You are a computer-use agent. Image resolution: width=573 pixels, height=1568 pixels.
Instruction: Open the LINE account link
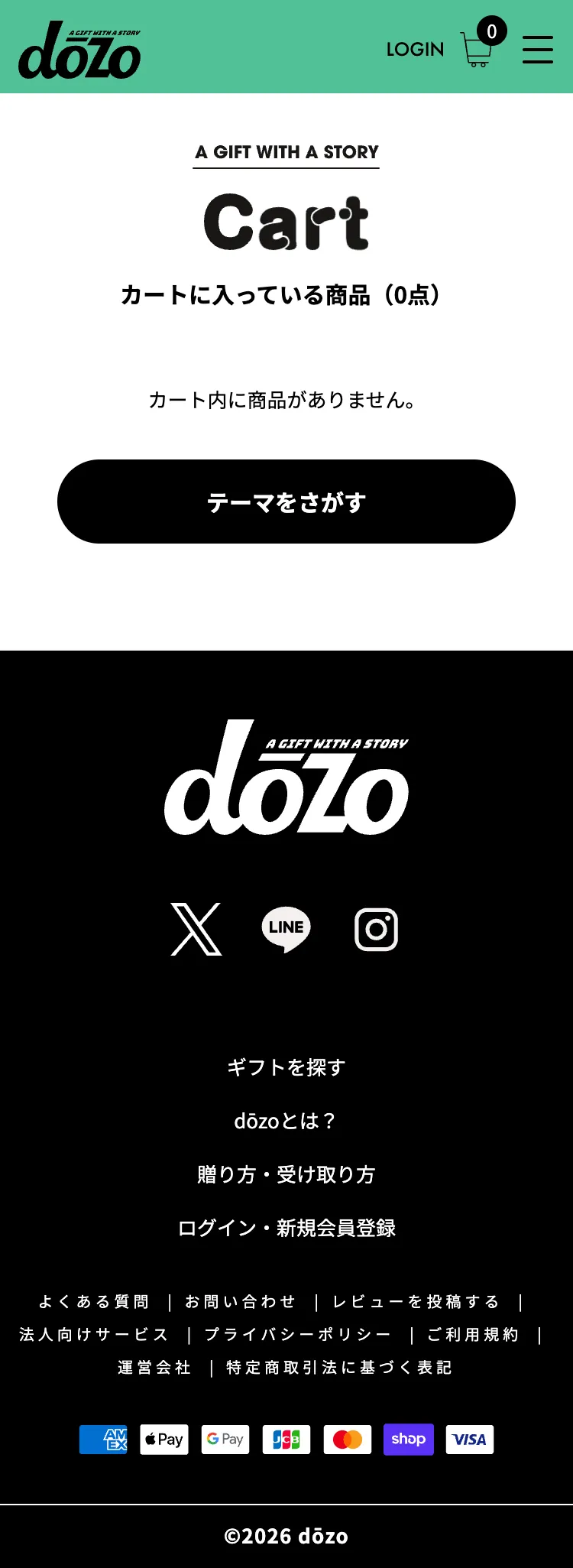coord(286,929)
